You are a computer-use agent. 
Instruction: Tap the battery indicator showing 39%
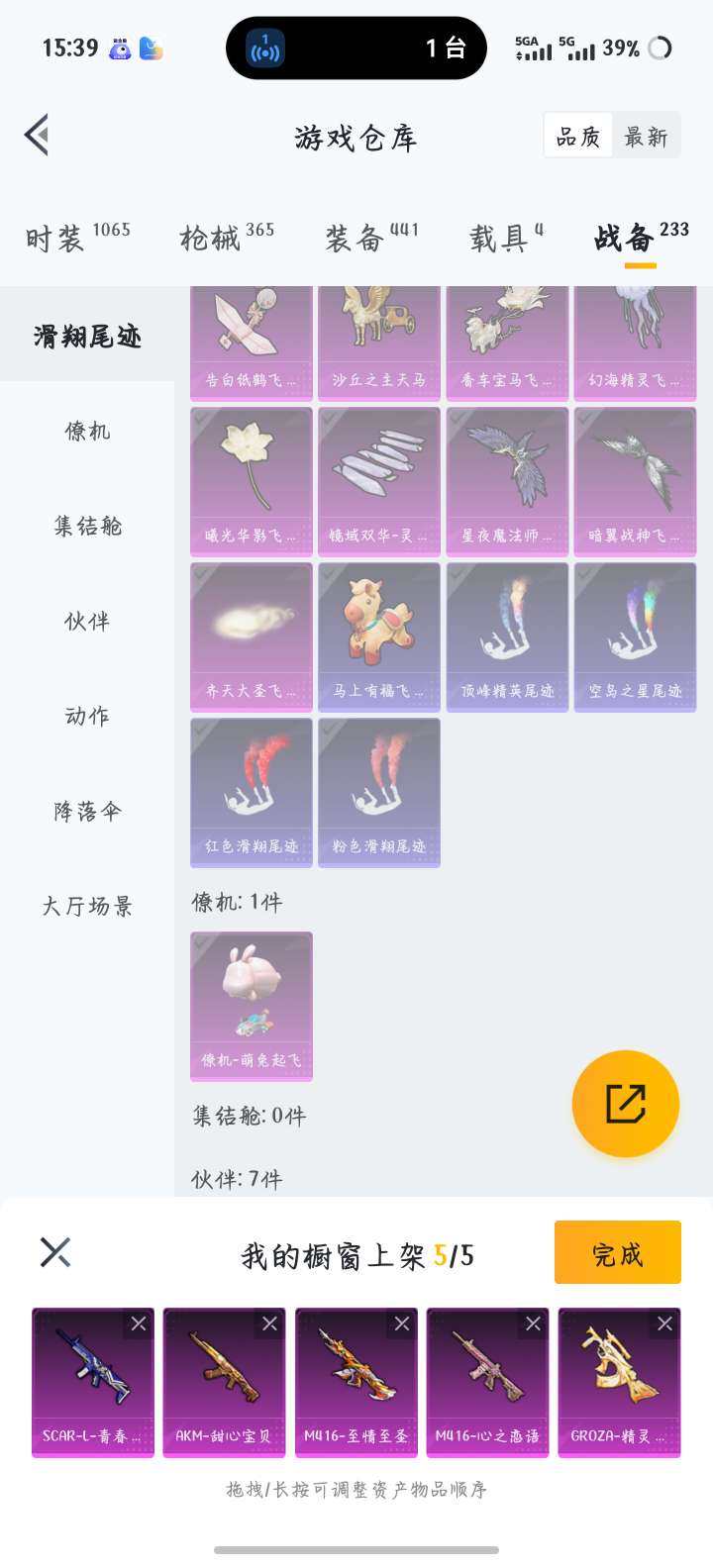tap(620, 48)
